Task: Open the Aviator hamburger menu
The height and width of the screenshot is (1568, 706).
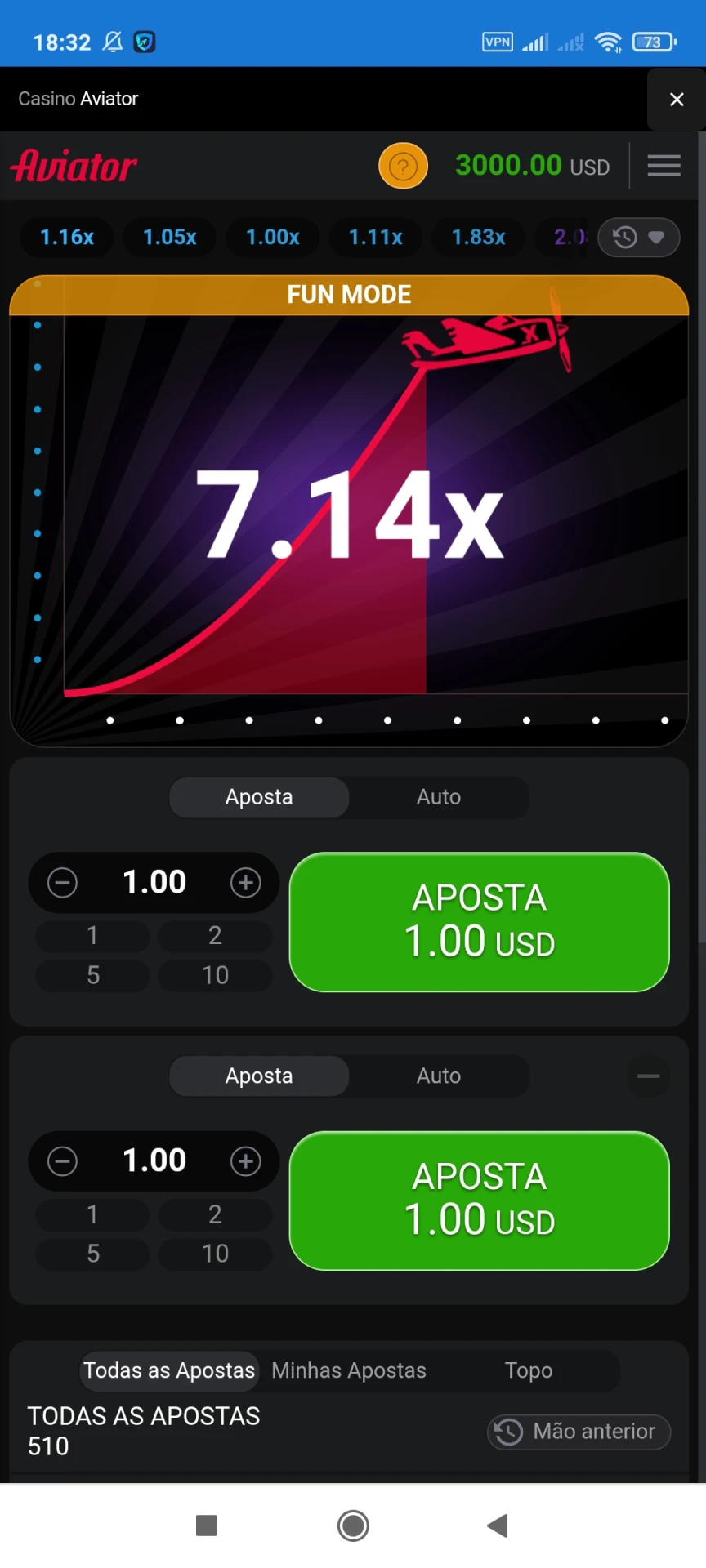Action: [x=664, y=165]
